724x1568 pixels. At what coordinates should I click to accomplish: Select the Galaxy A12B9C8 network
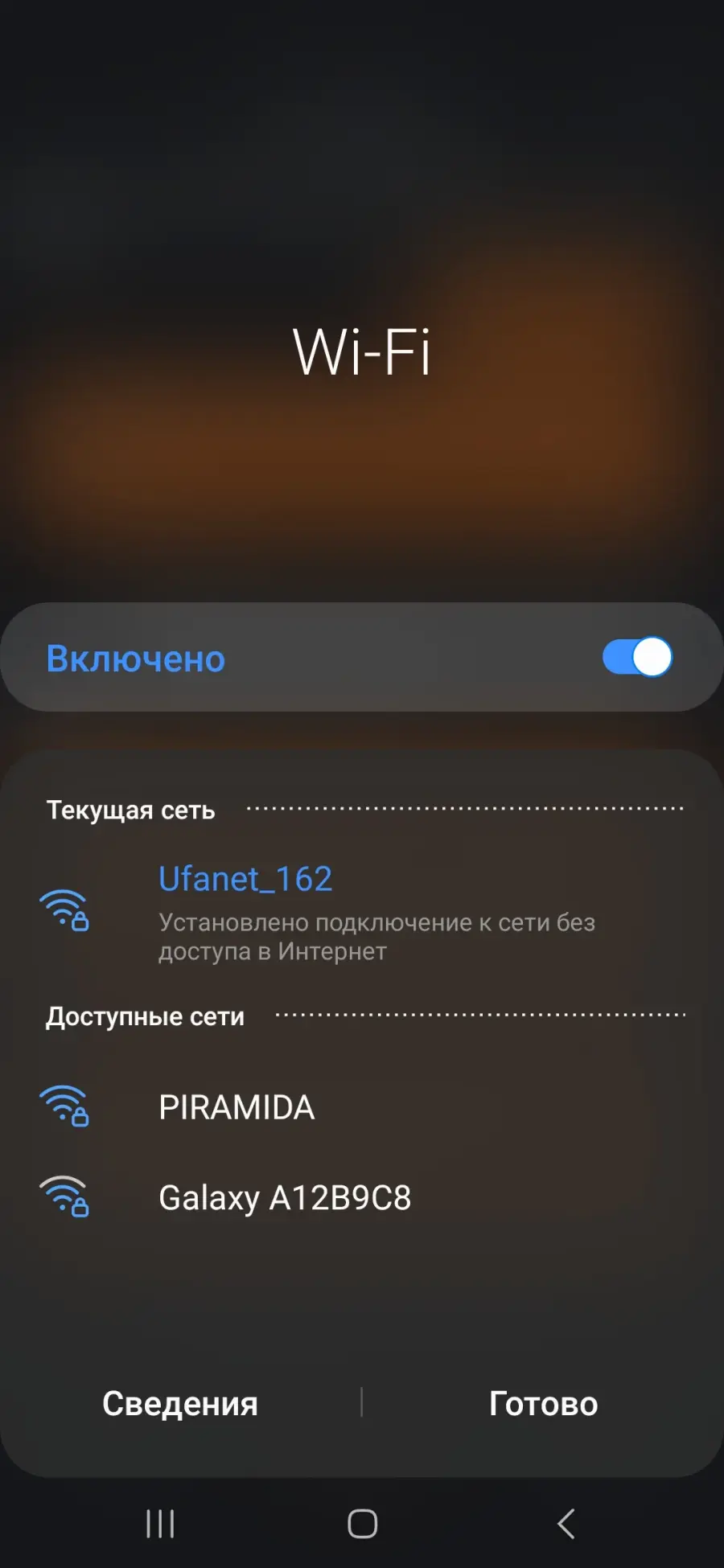tap(362, 1197)
